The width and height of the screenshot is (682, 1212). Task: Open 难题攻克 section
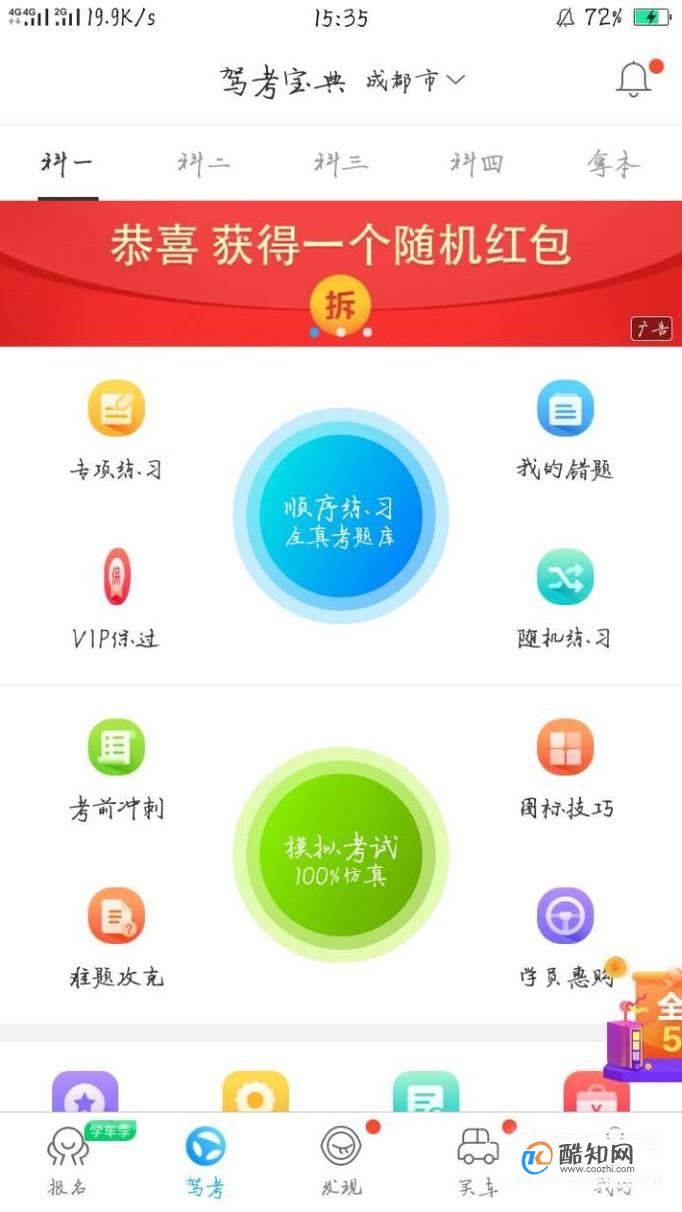[x=116, y=936]
